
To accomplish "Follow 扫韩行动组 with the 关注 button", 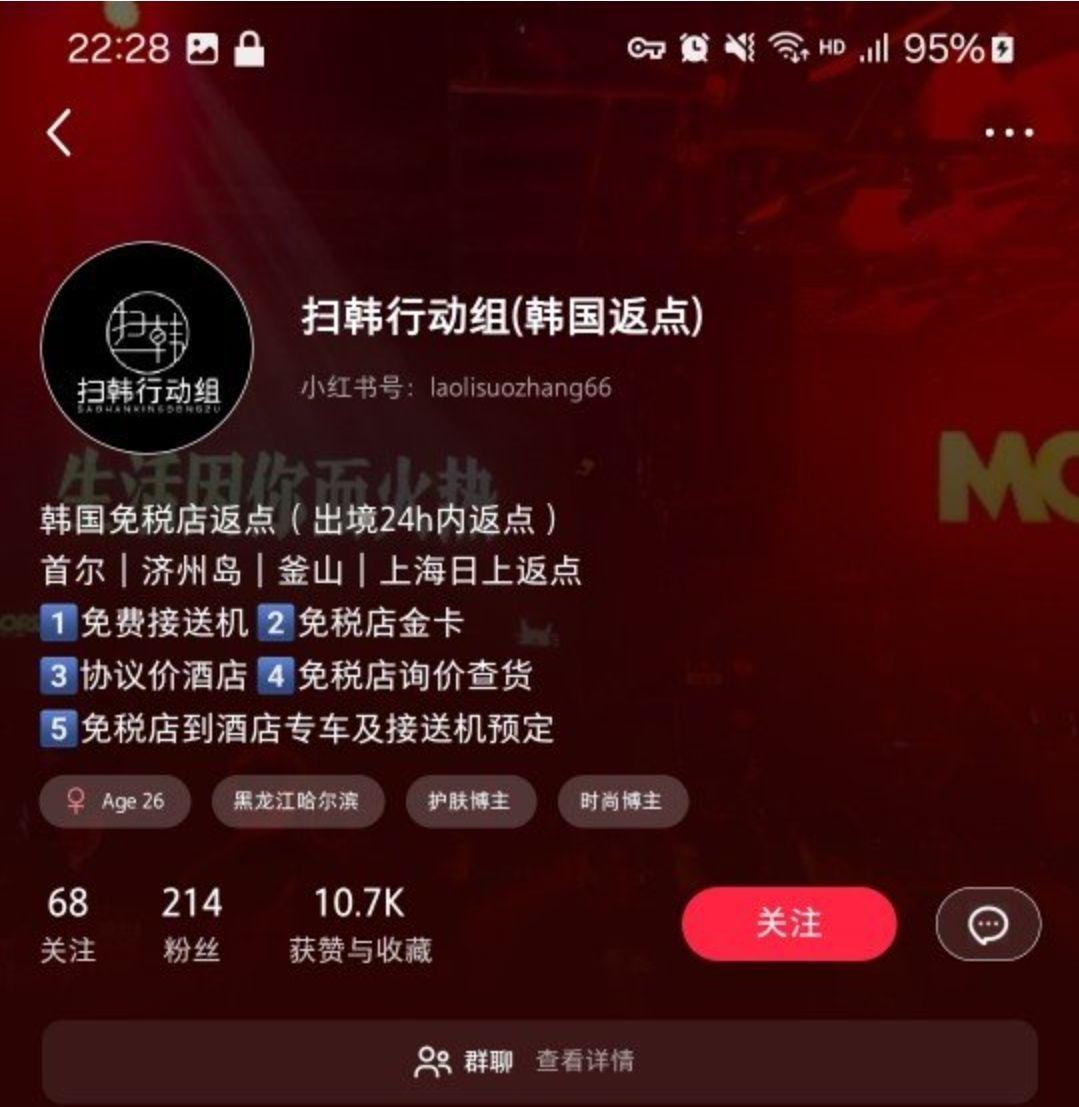I will coord(789,923).
